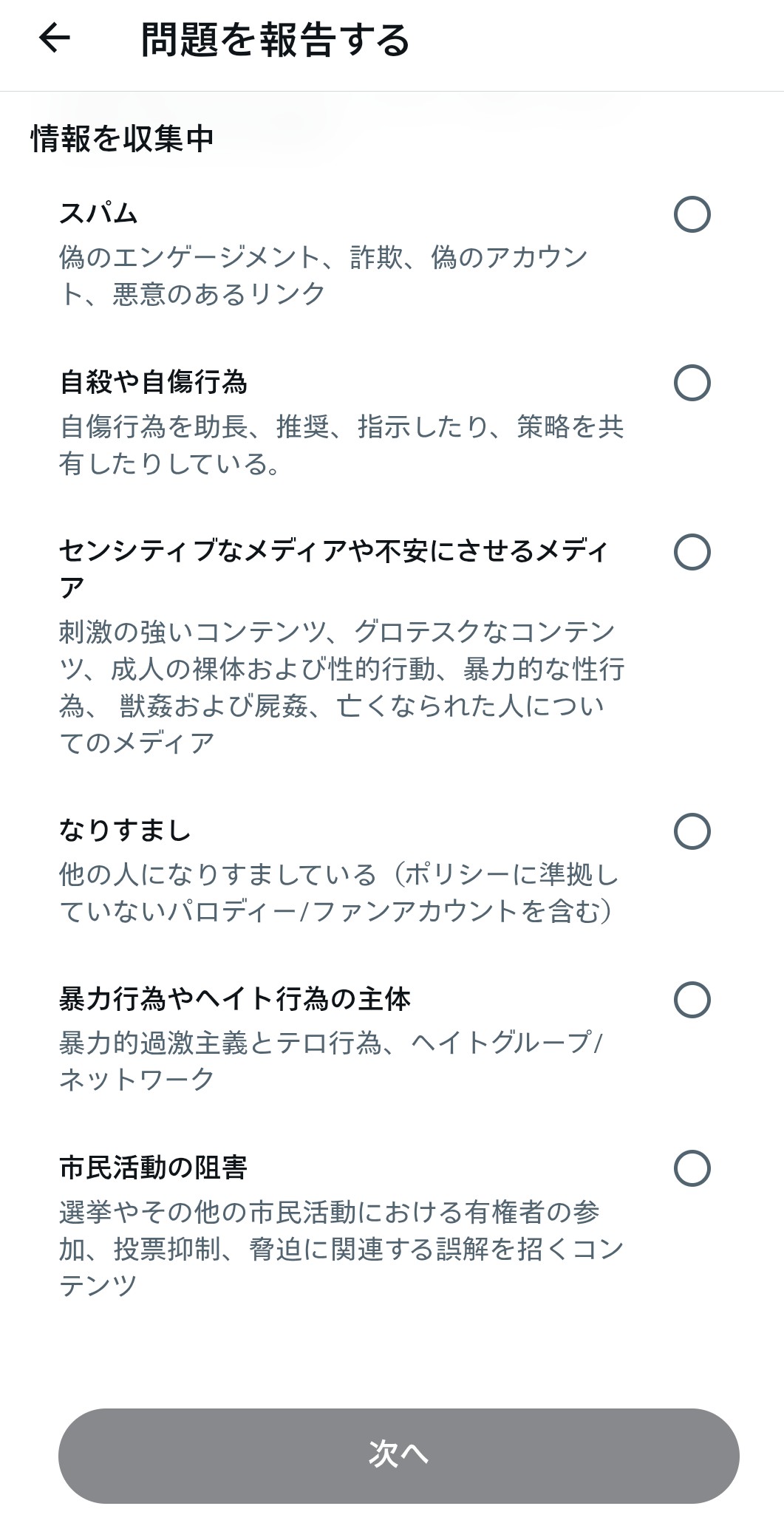
Task: Select the スパム radio button
Action: (692, 215)
